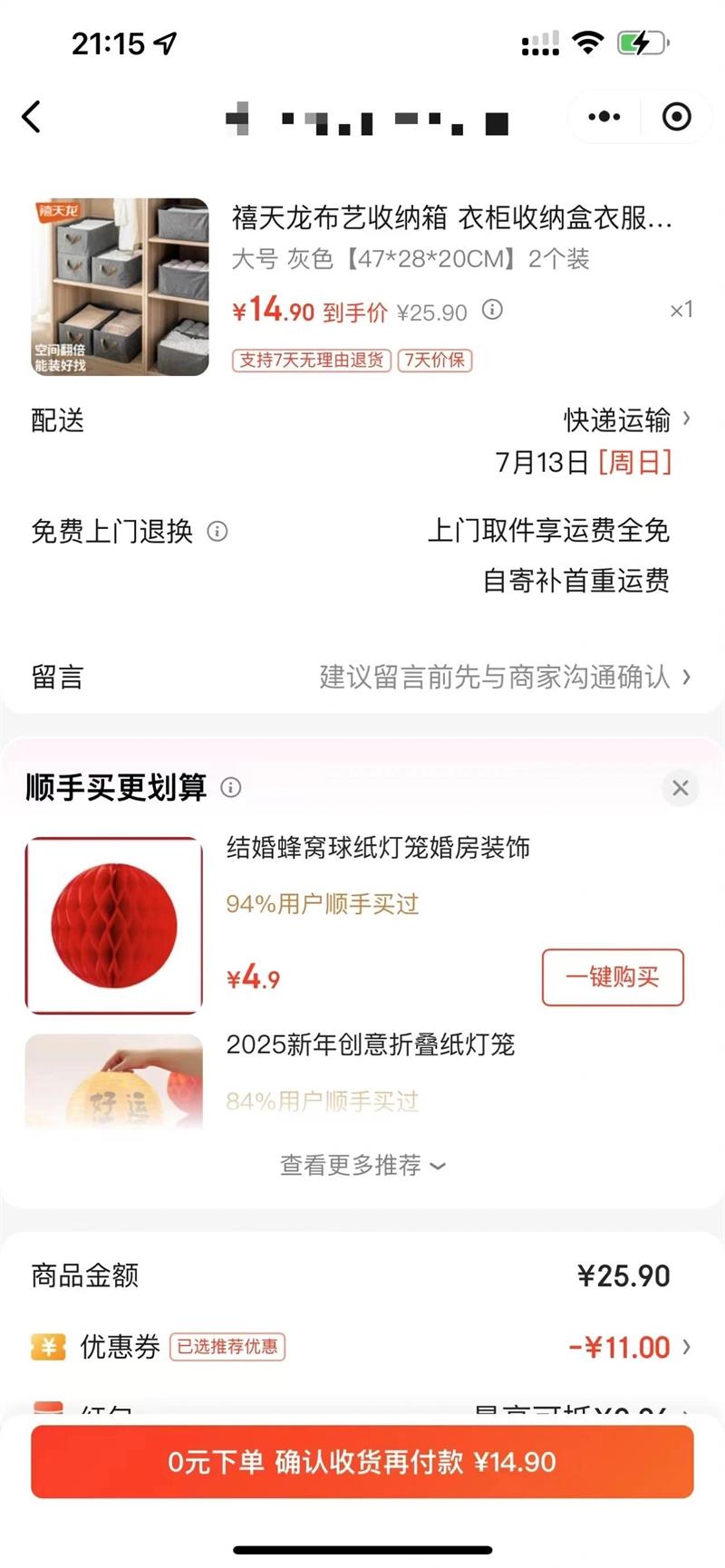Tap 一键购买 for the honeycomb paper lantern
This screenshot has width=725, height=1568.
tap(612, 976)
